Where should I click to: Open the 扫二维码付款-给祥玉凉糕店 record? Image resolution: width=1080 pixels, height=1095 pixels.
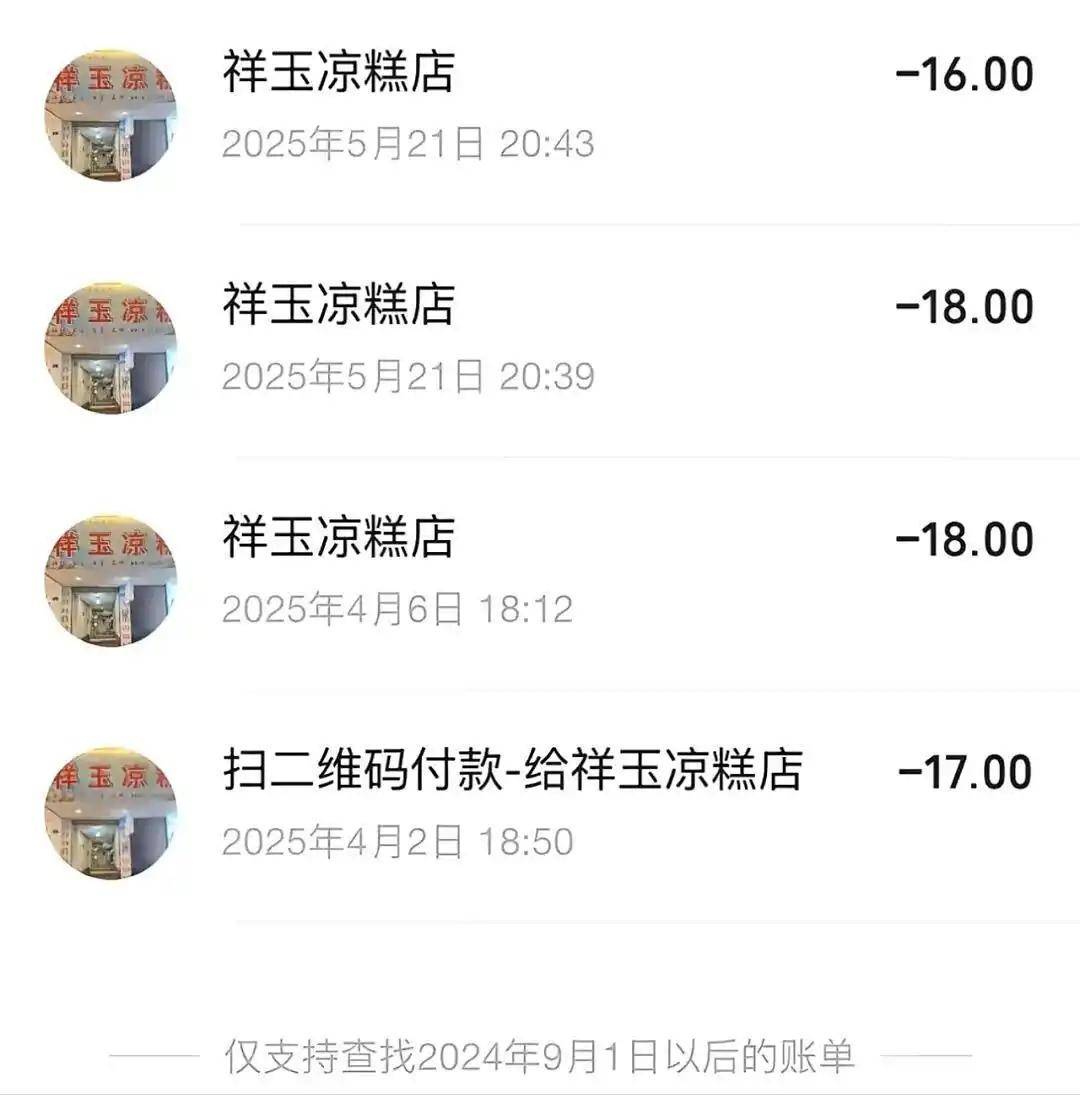(540, 806)
